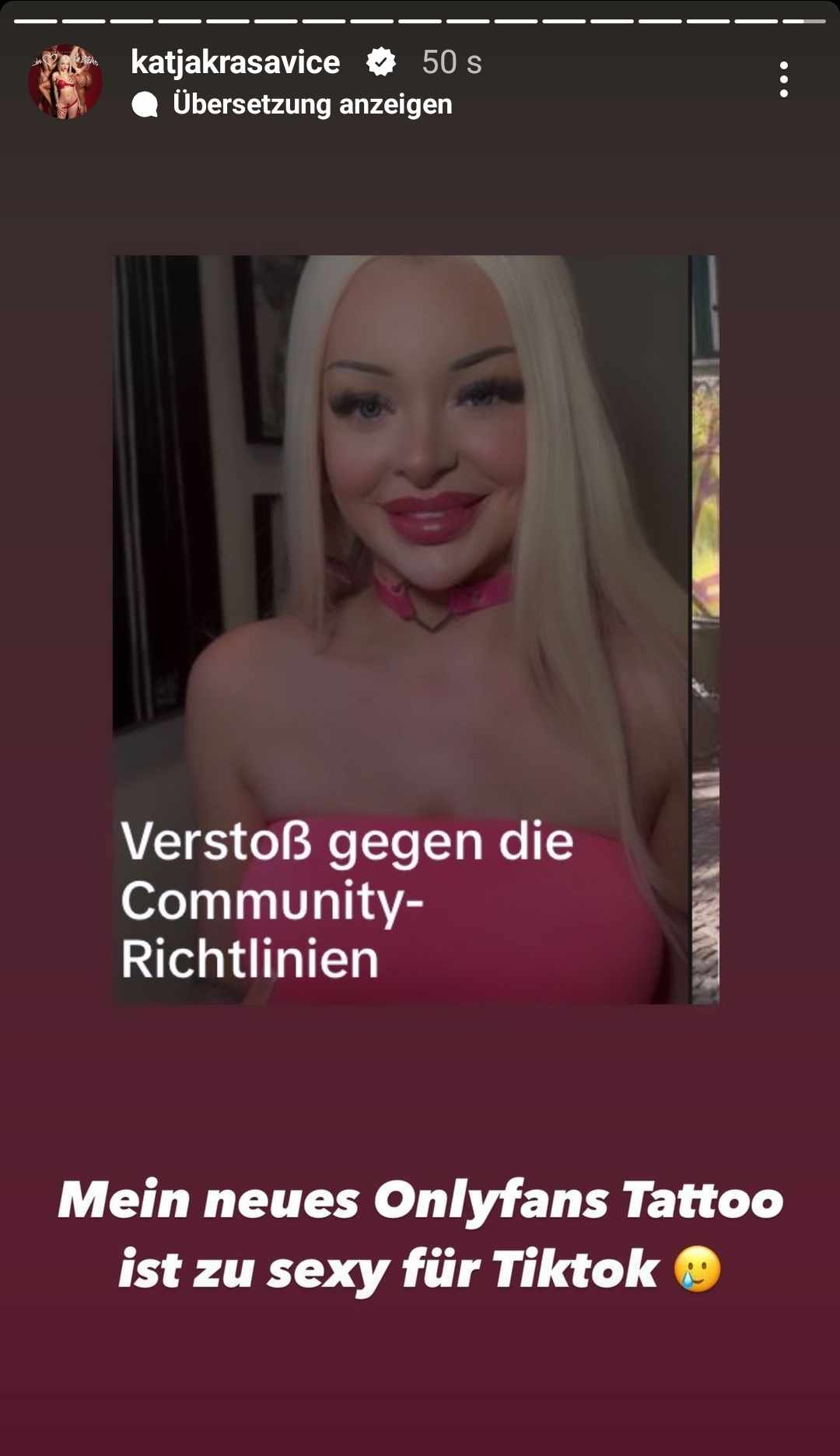
Task: Show translation via Übersetzung anzeigen
Action: pos(311,104)
